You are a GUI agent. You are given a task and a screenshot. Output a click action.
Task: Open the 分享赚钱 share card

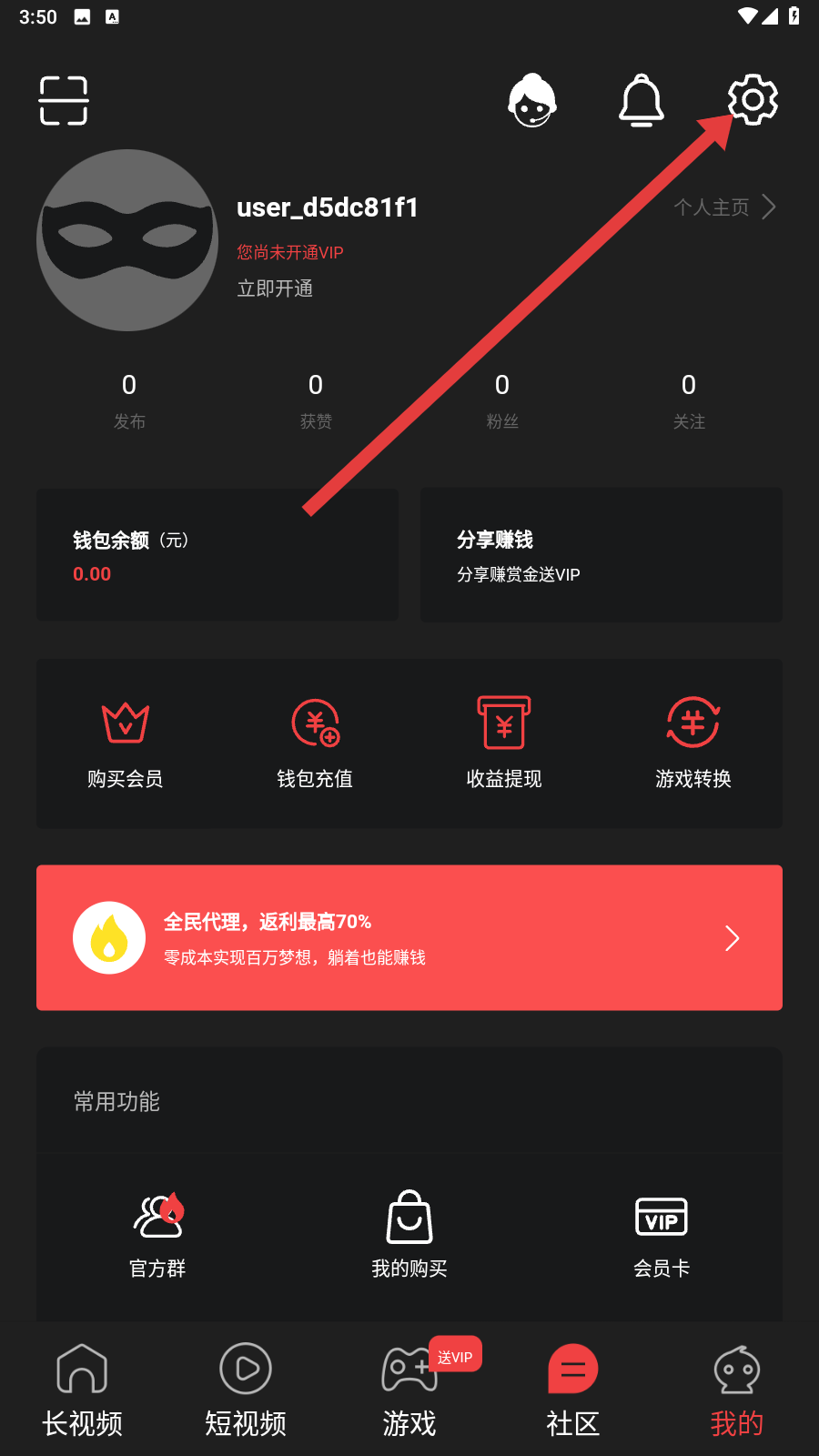click(601, 555)
